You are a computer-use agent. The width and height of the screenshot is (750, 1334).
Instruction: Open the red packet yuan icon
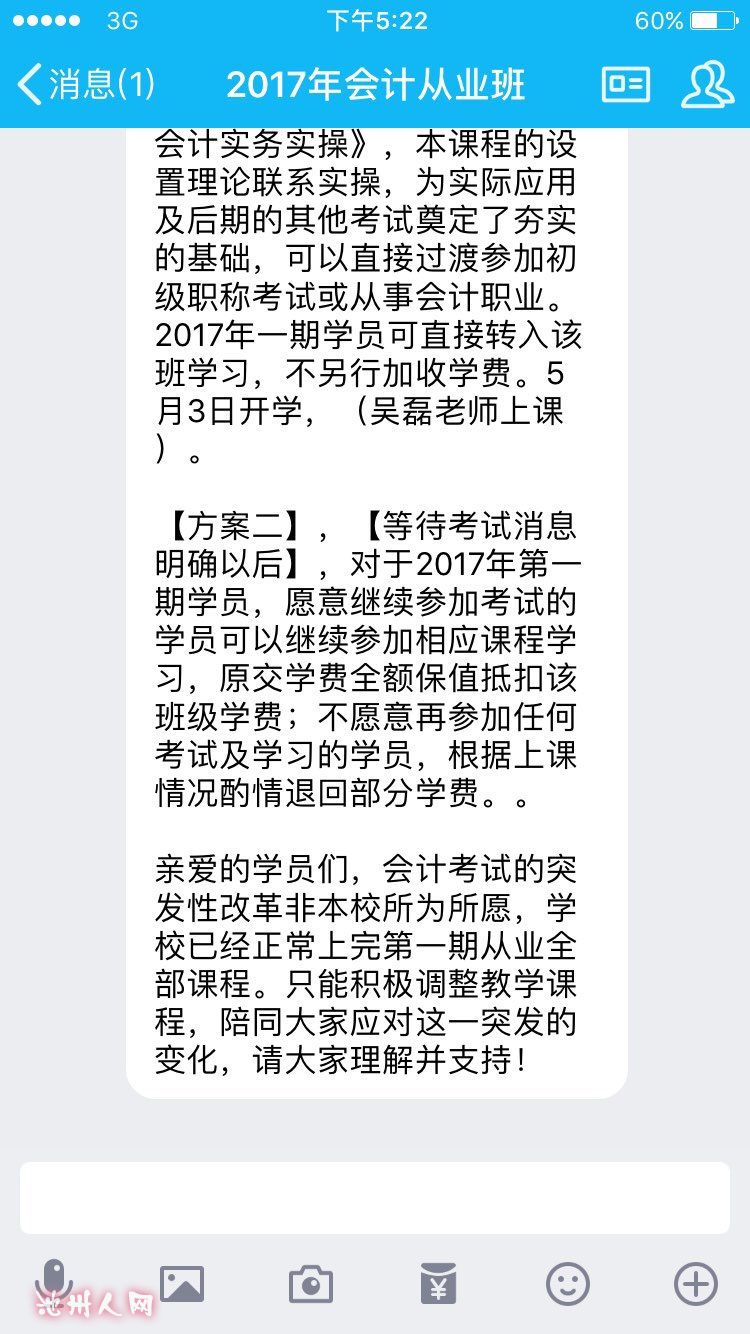(x=438, y=1284)
